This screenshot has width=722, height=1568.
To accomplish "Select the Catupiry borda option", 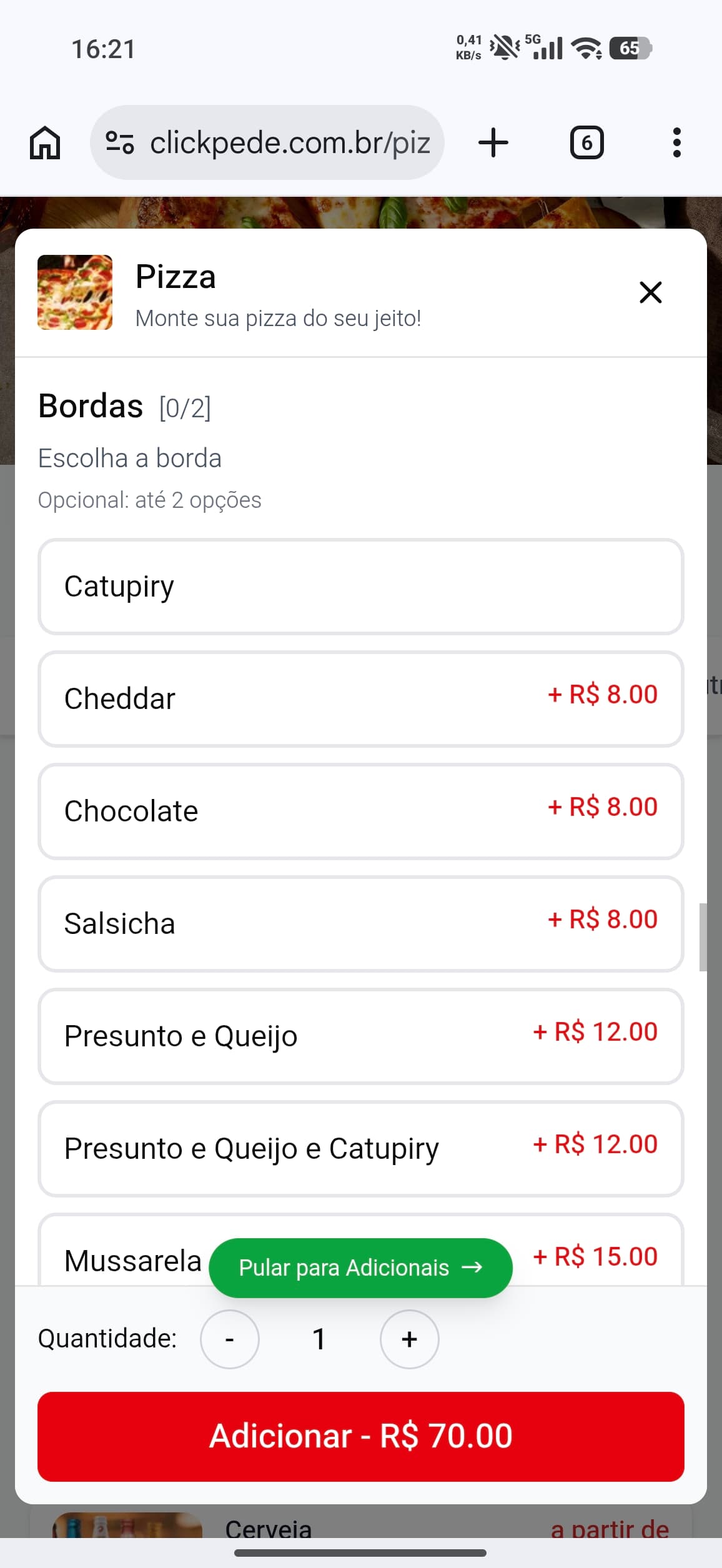I will [361, 586].
